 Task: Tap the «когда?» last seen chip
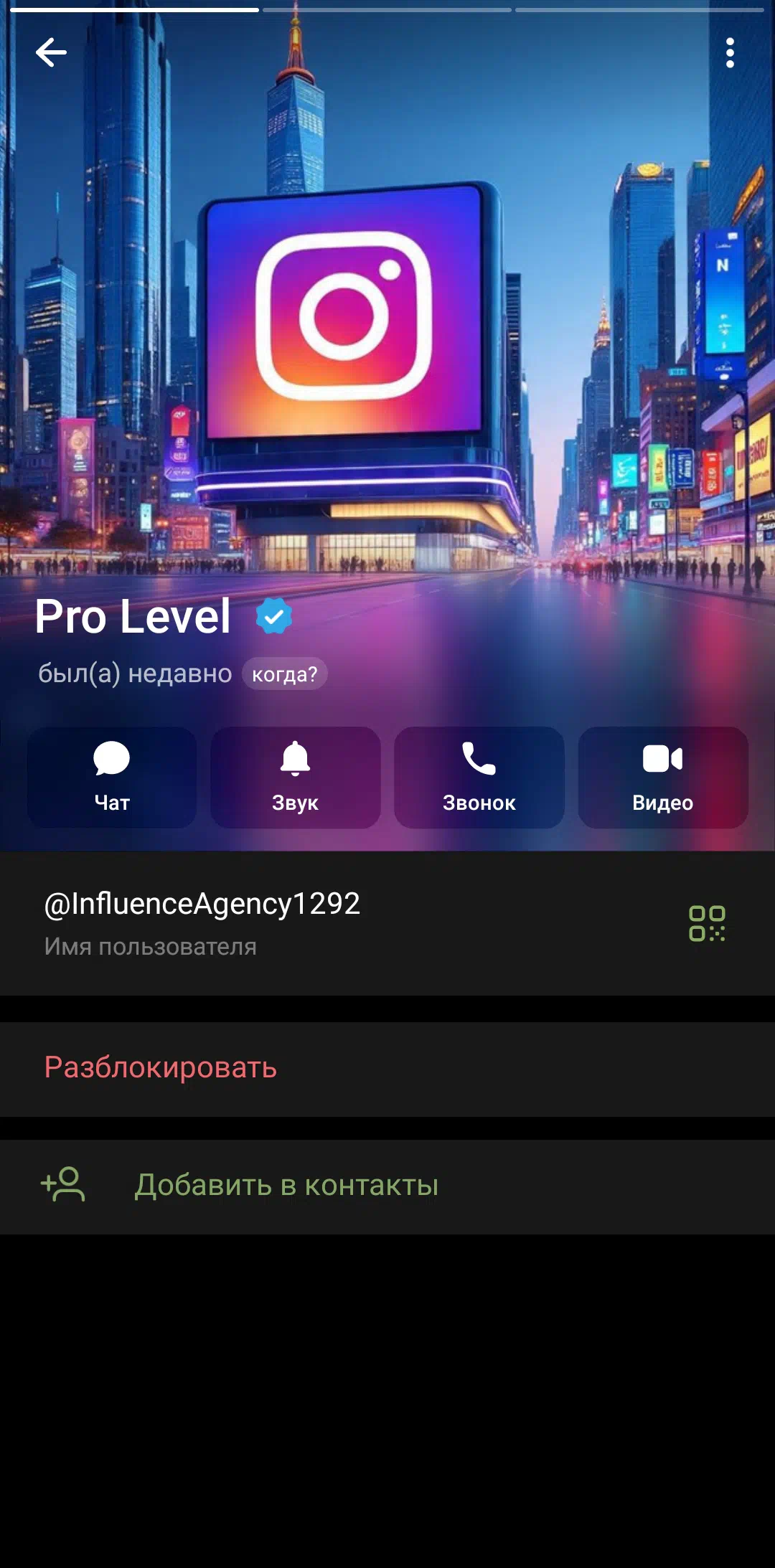click(284, 674)
